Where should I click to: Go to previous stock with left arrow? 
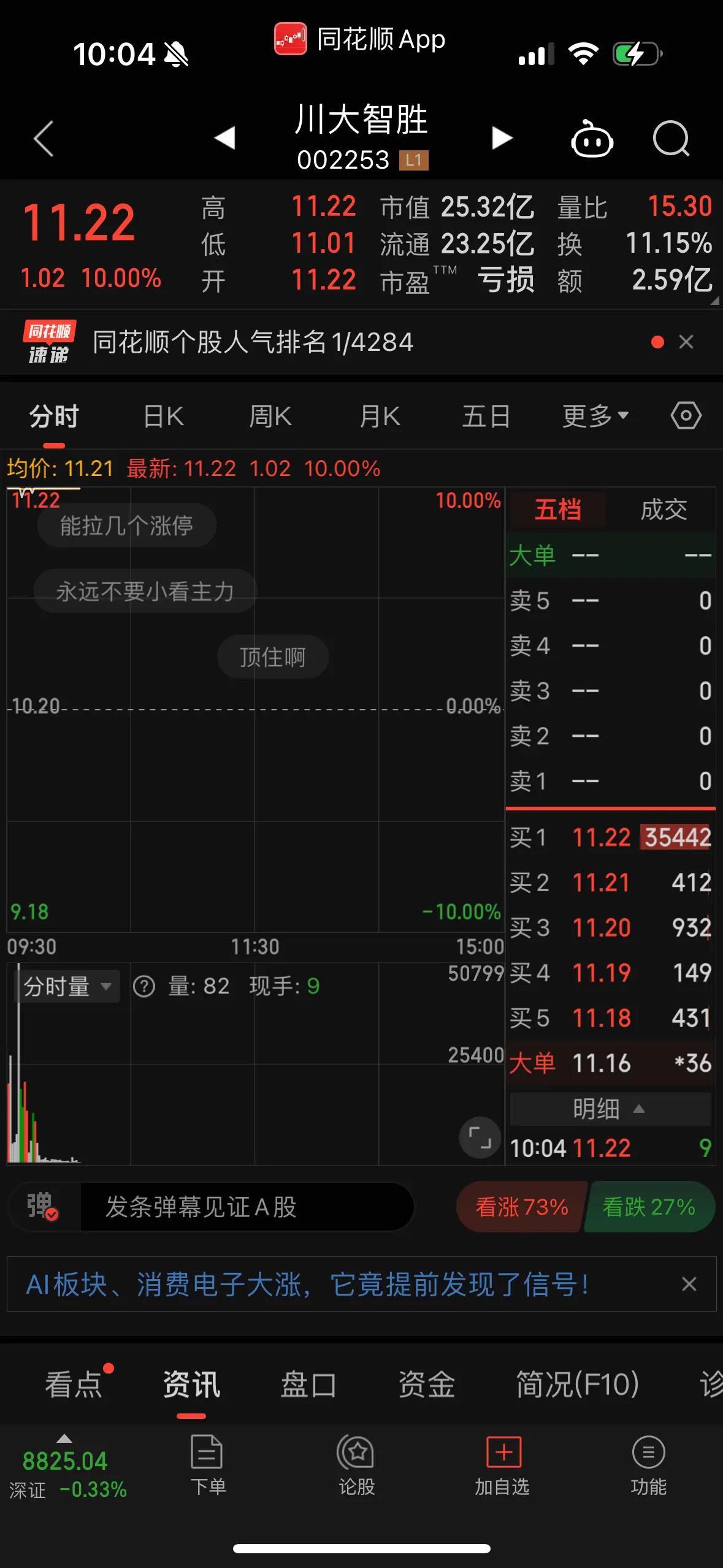pyautogui.click(x=226, y=139)
